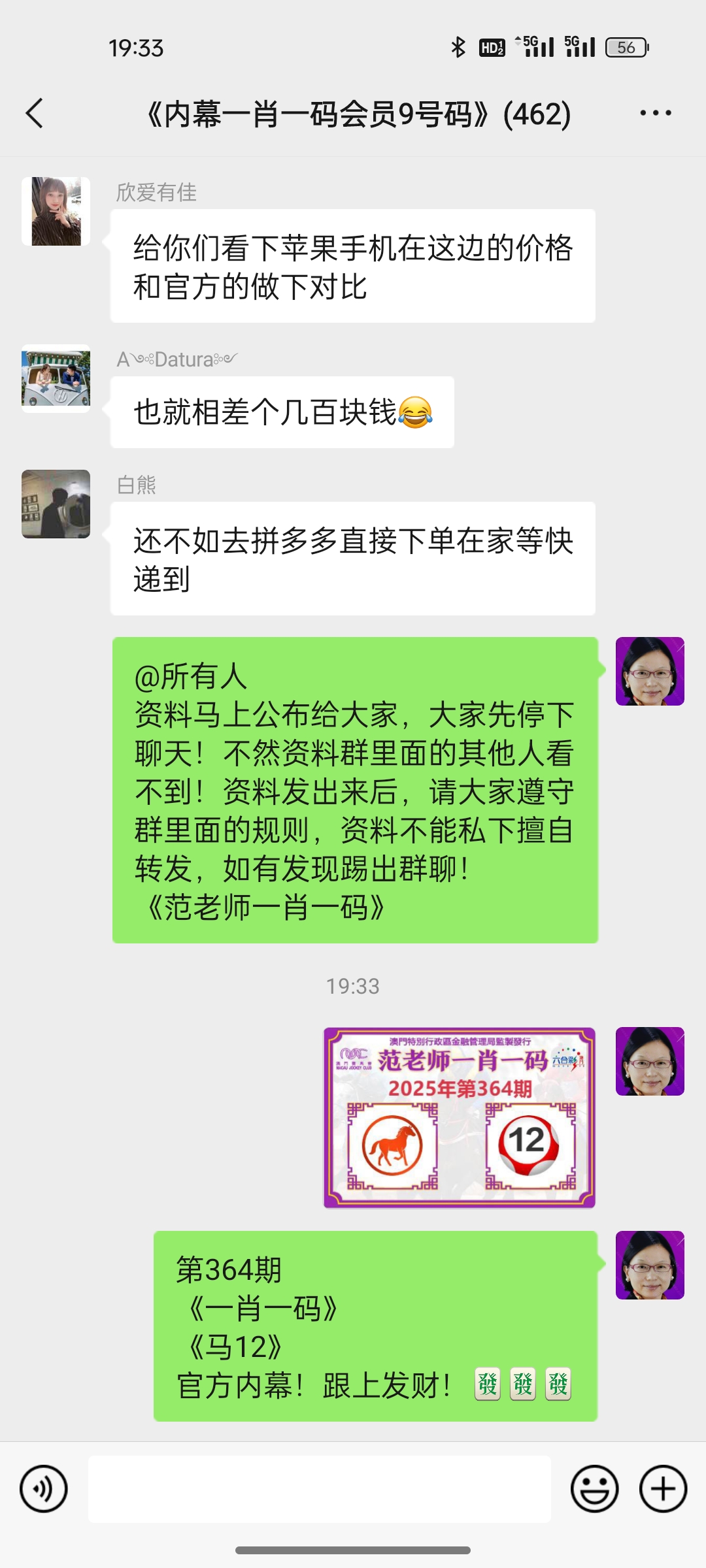Go back from the group chat
Image resolution: width=706 pixels, height=1568 pixels.
coord(35,114)
